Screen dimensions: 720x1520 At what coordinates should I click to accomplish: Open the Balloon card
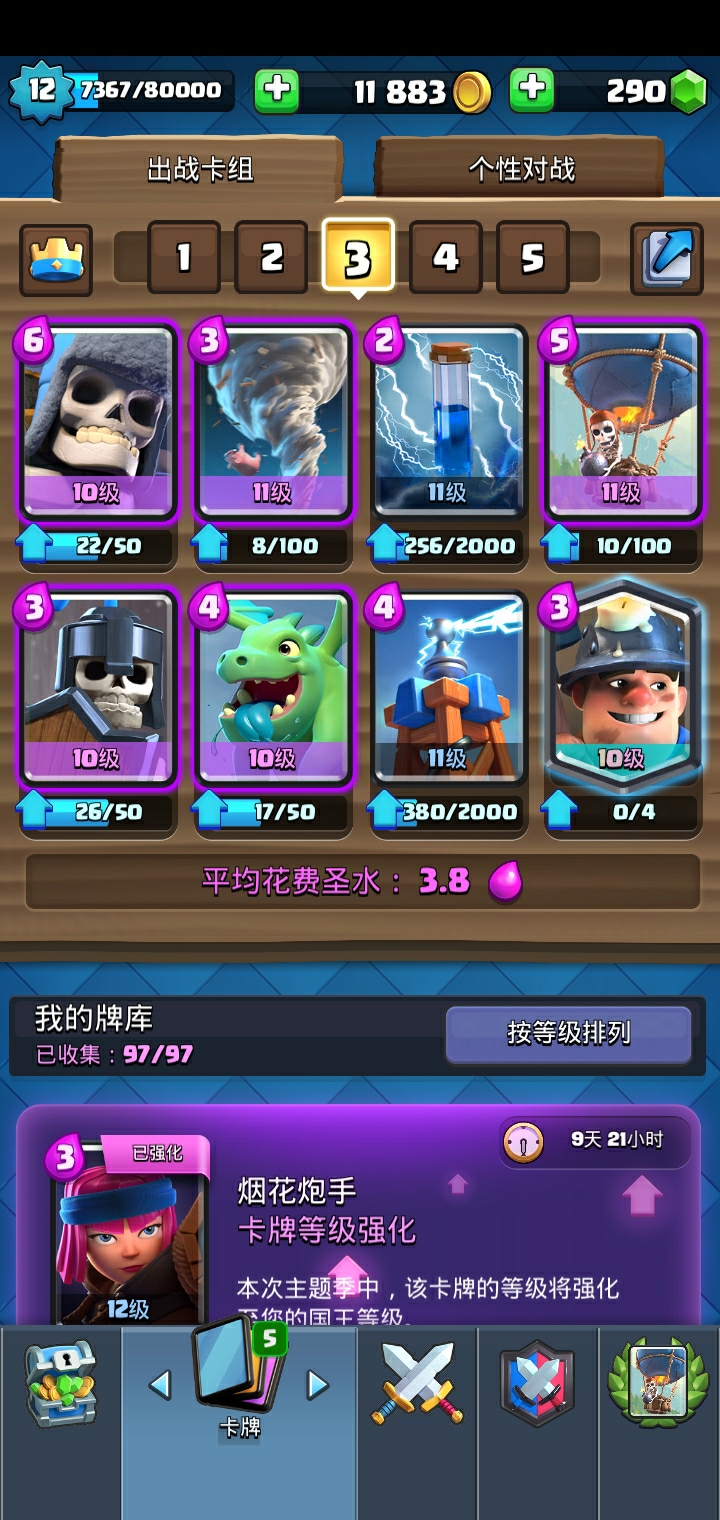(621, 422)
